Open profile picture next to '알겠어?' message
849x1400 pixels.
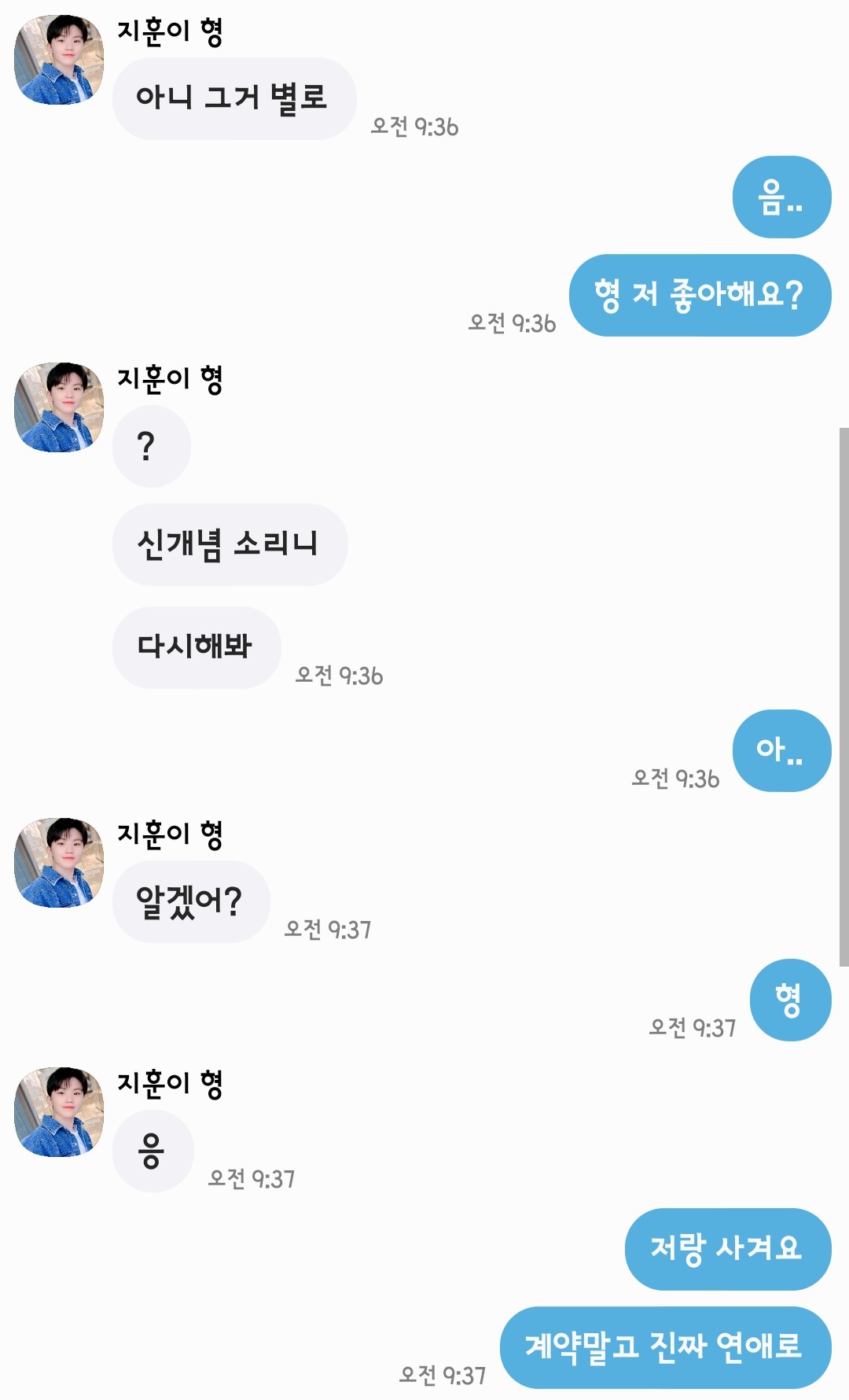point(59,863)
